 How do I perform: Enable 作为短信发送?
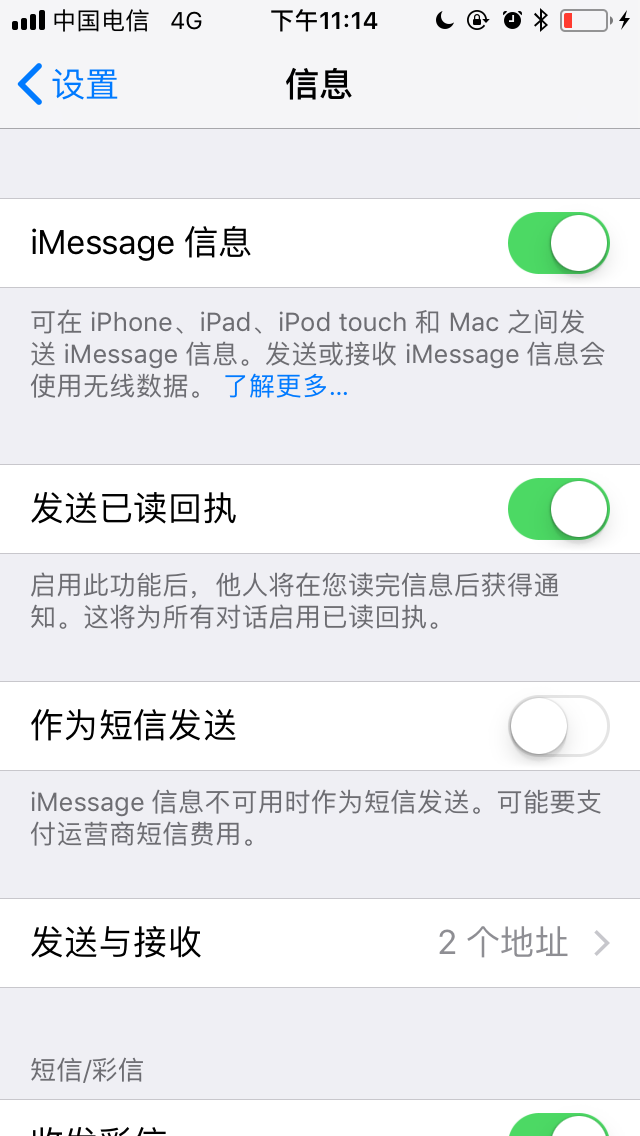coord(558,726)
